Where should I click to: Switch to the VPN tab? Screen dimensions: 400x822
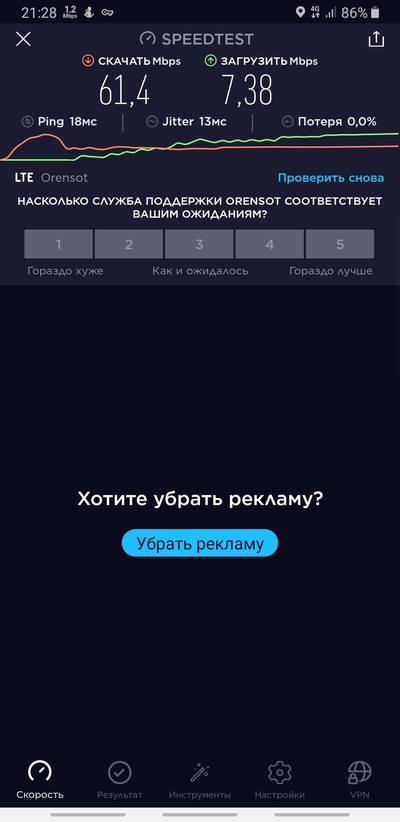[360, 780]
